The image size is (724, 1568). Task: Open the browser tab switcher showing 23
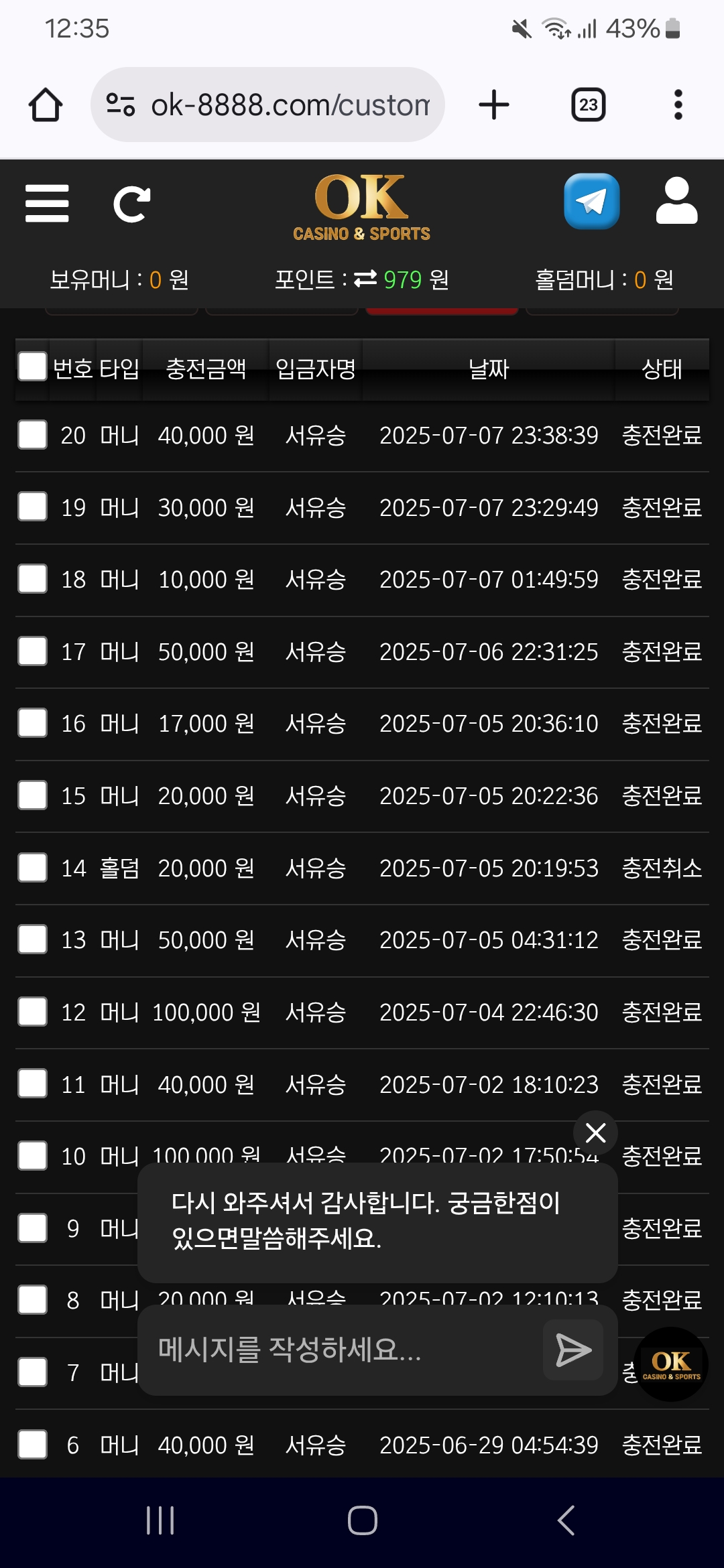(x=589, y=105)
